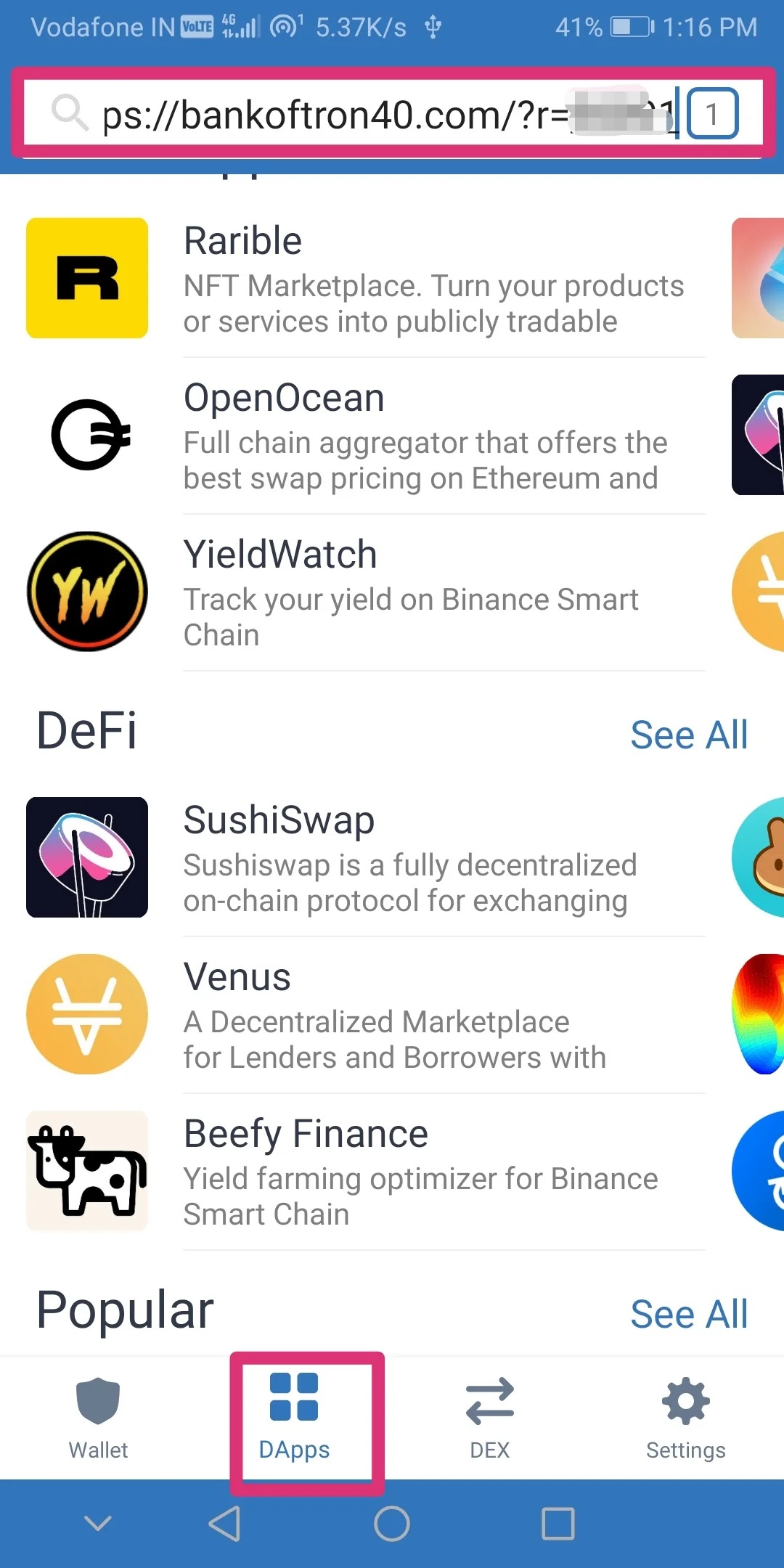Screen dimensions: 784x1568
Task: Open the browser tabs counter
Action: point(712,114)
